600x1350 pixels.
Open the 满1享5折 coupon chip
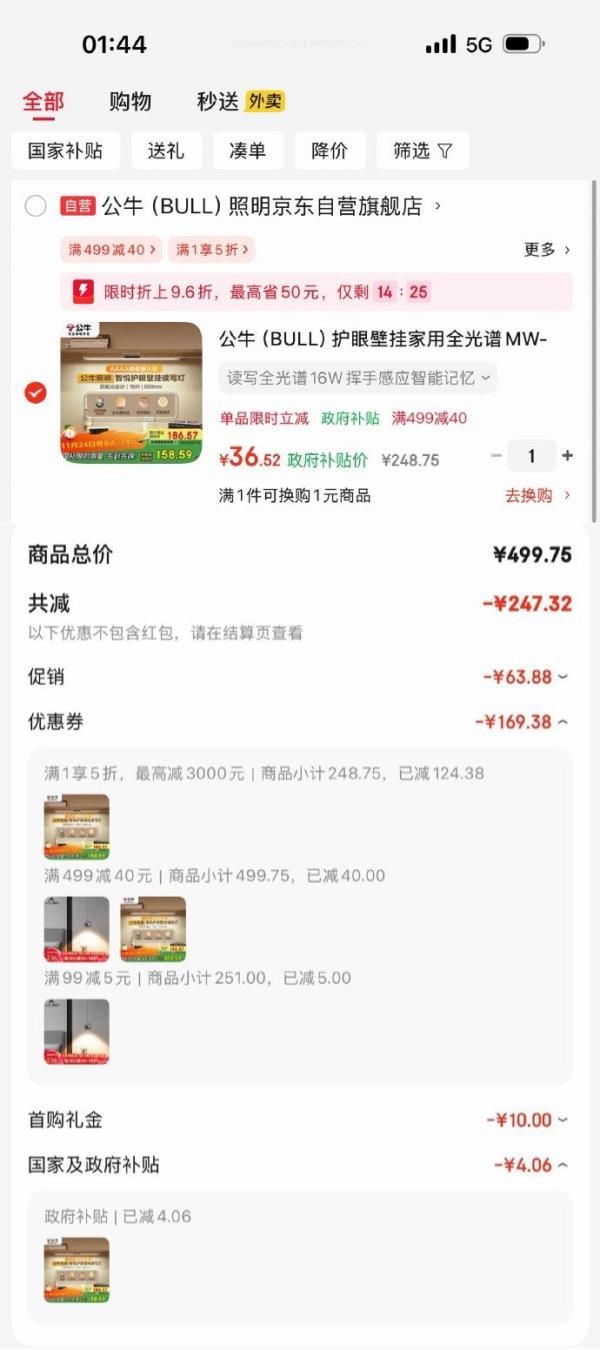coord(211,249)
